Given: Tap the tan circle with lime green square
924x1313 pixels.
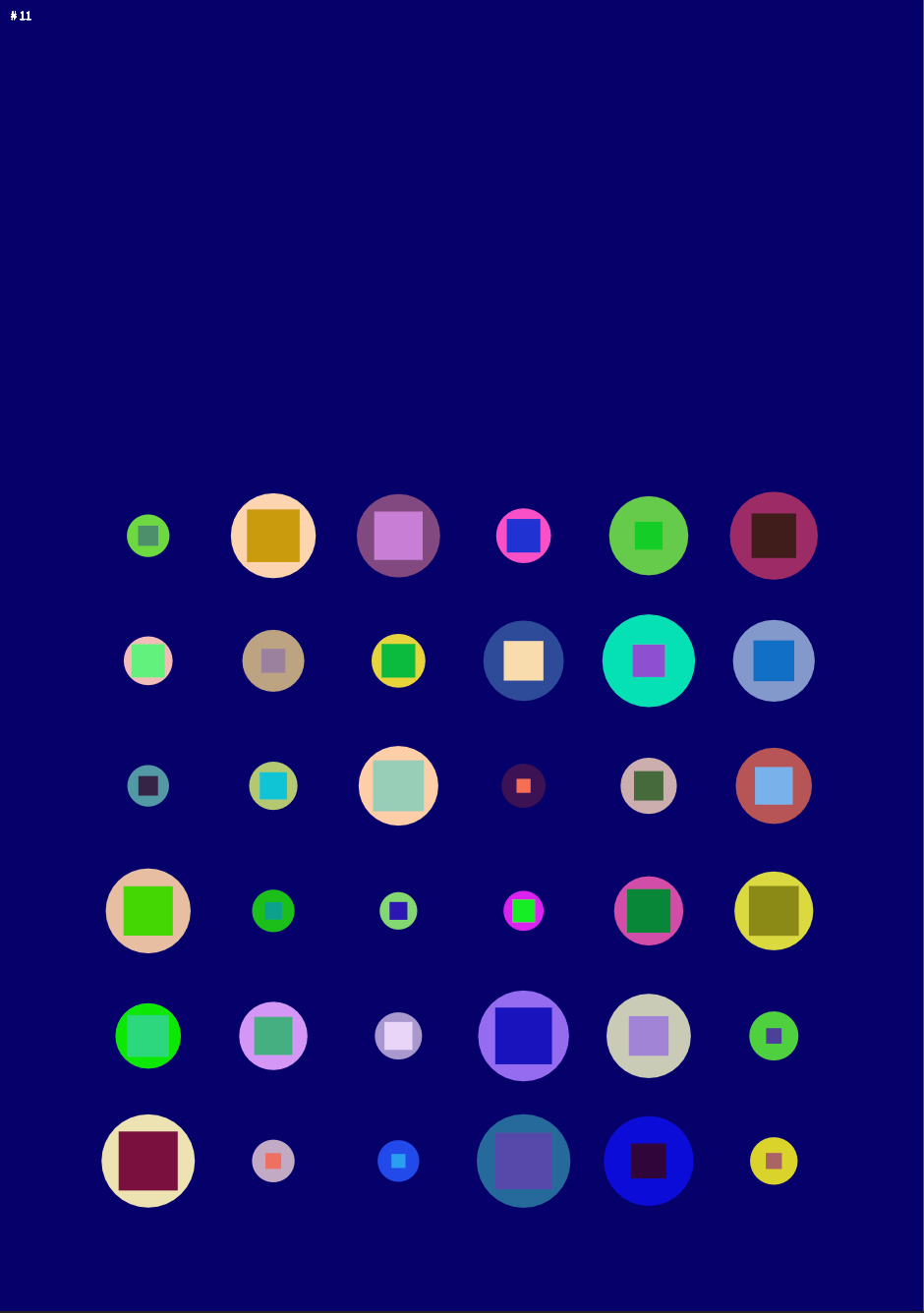Looking at the screenshot, I should [148, 911].
